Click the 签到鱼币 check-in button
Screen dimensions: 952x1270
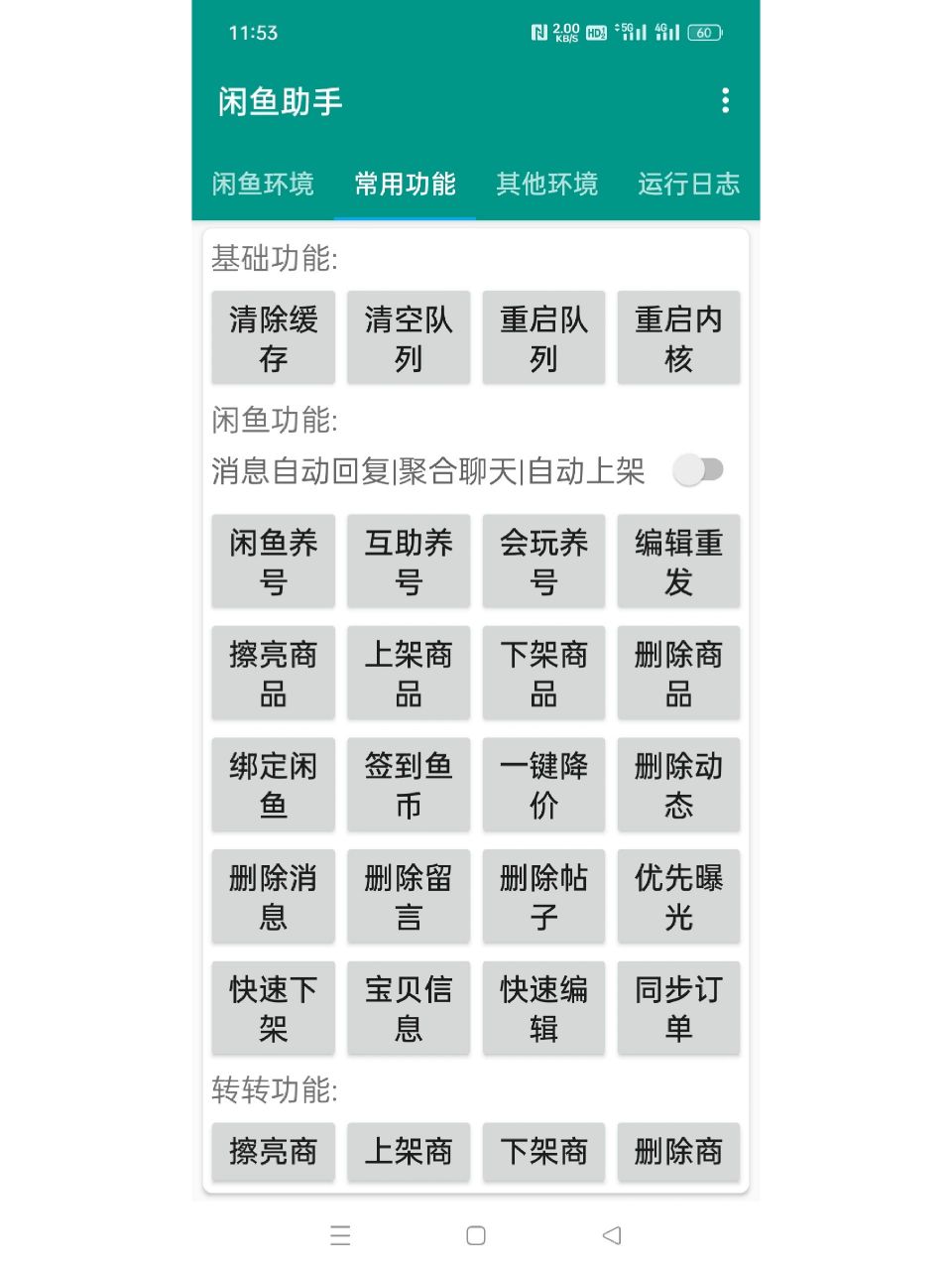(409, 785)
